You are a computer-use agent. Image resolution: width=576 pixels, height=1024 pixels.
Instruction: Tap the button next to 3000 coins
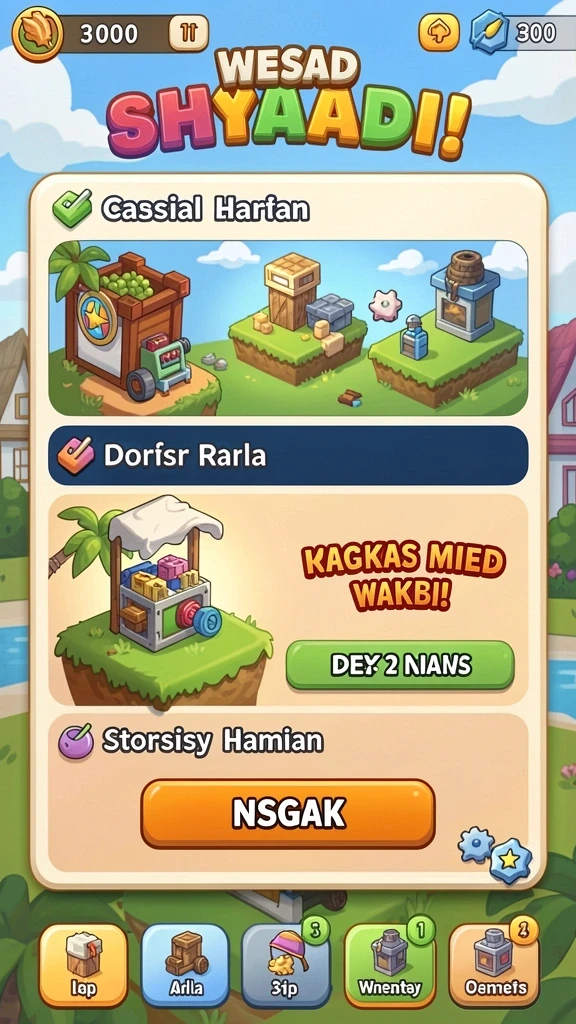pyautogui.click(x=189, y=33)
